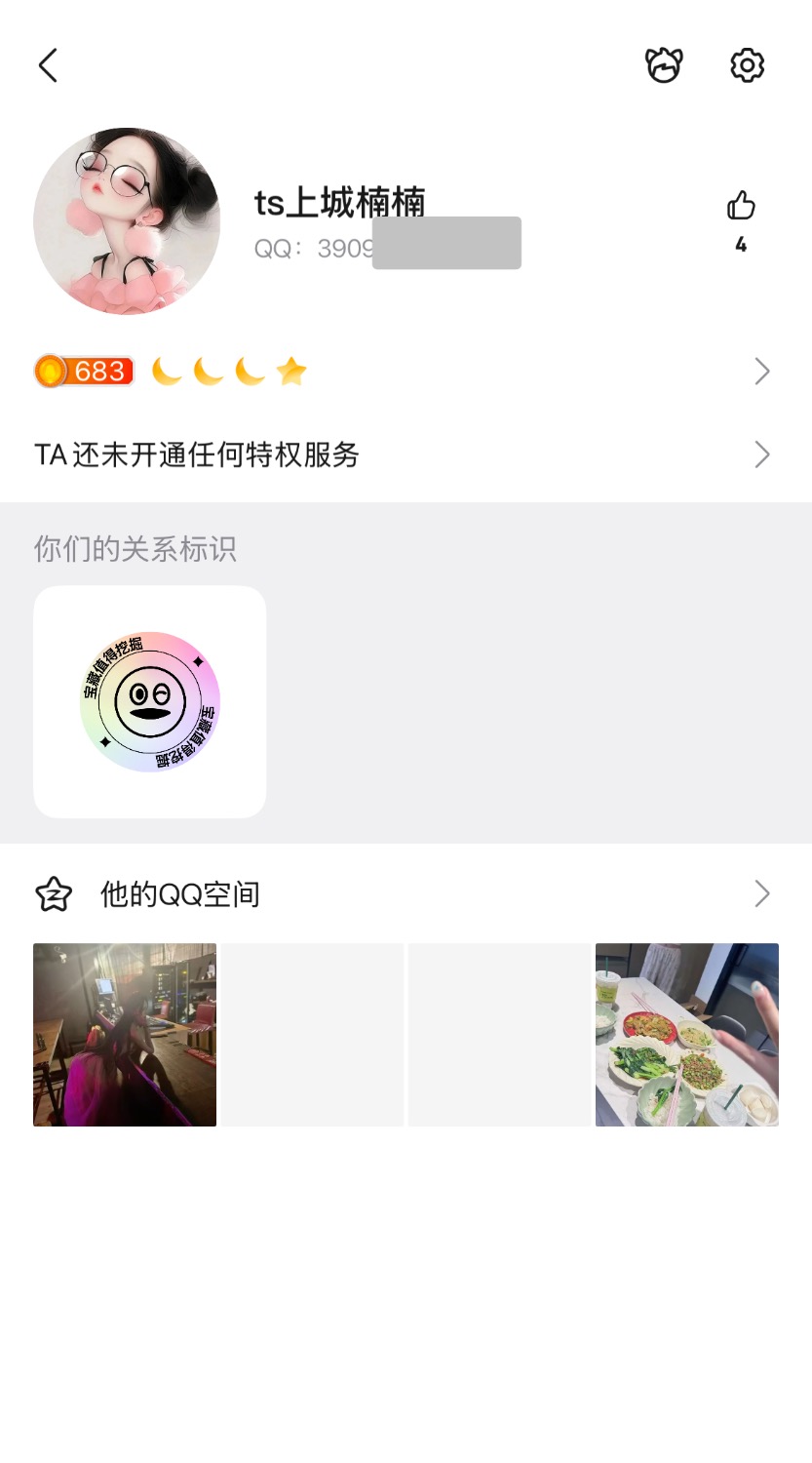812x1463 pixels.
Task: Go back with the top-left arrow
Action: click(x=48, y=65)
